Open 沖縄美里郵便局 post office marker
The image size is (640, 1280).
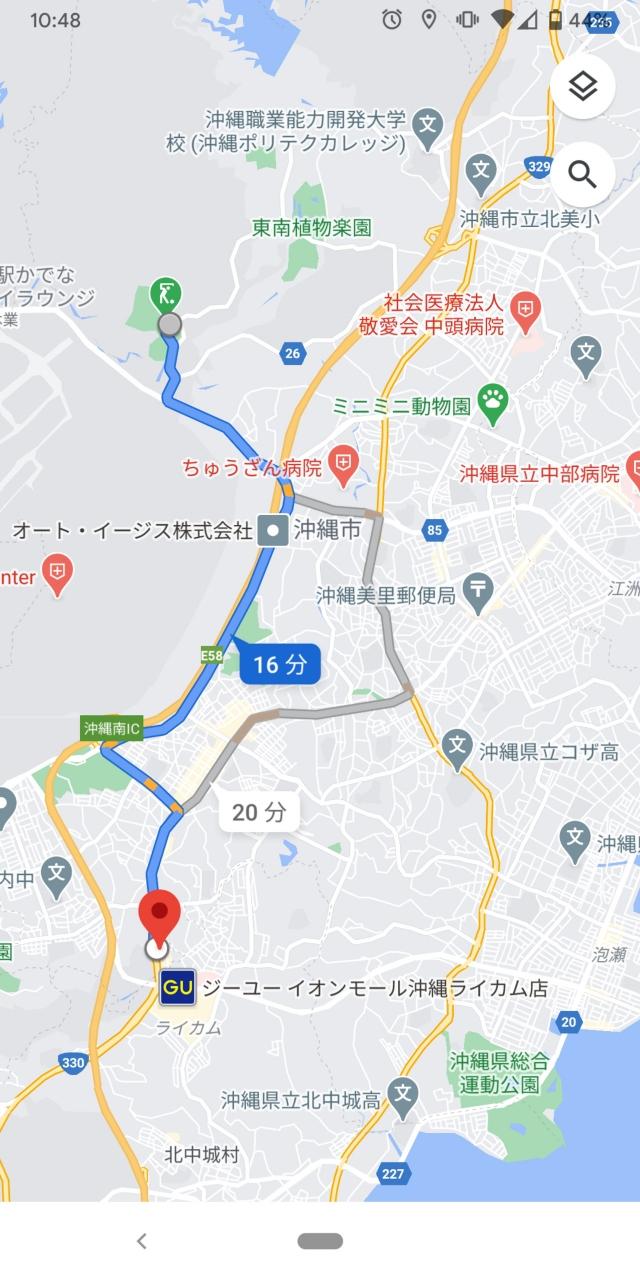479,595
